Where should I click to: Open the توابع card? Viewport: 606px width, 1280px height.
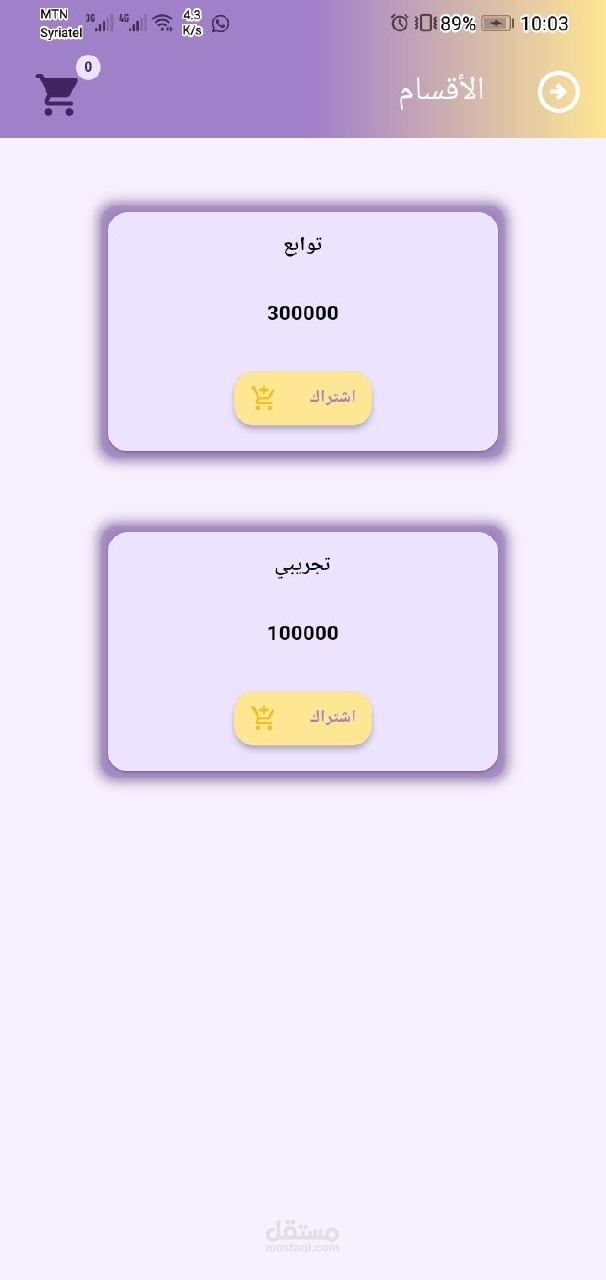coord(303,331)
